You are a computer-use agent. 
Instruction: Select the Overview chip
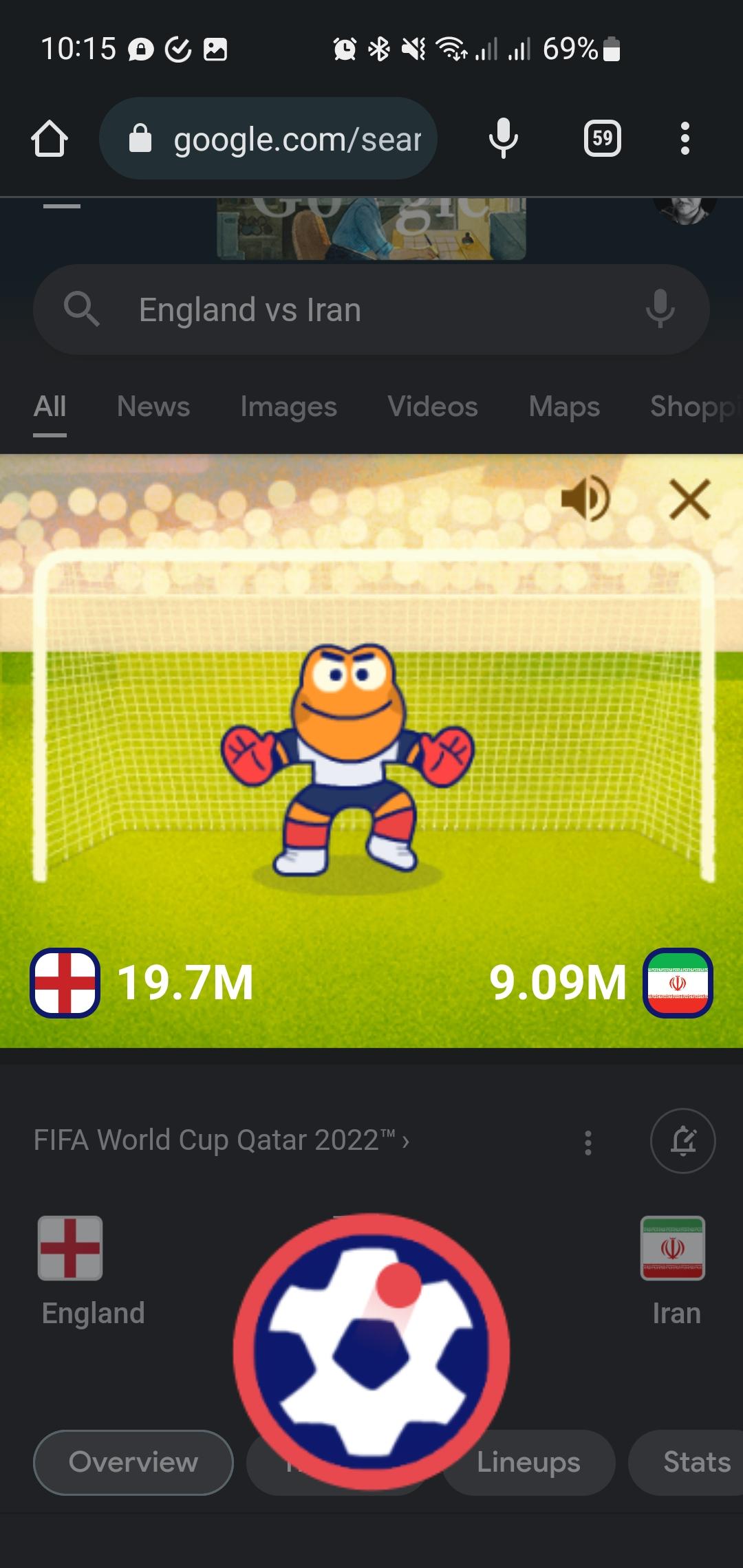[133, 1462]
